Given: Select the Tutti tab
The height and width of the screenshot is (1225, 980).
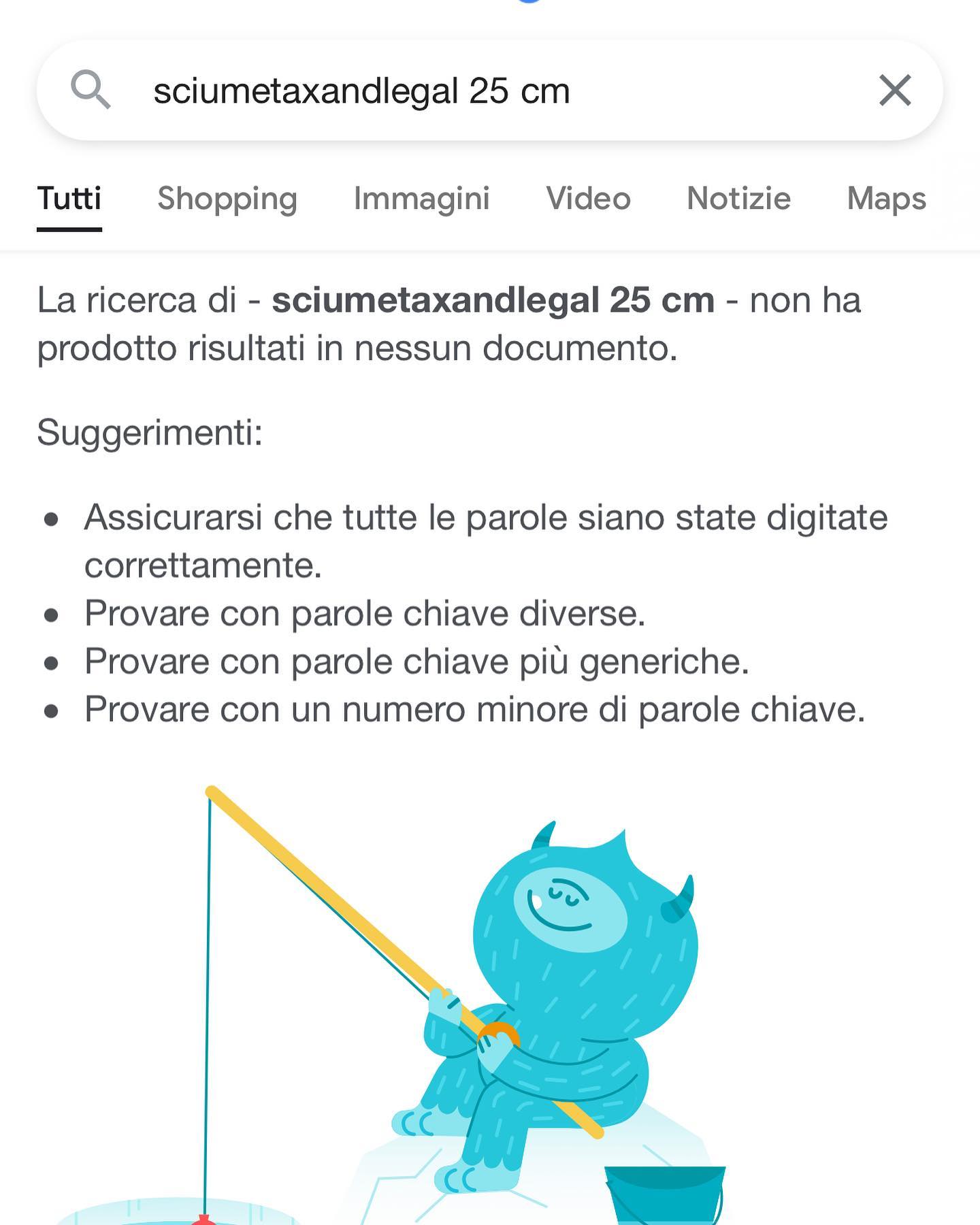Looking at the screenshot, I should tap(69, 199).
